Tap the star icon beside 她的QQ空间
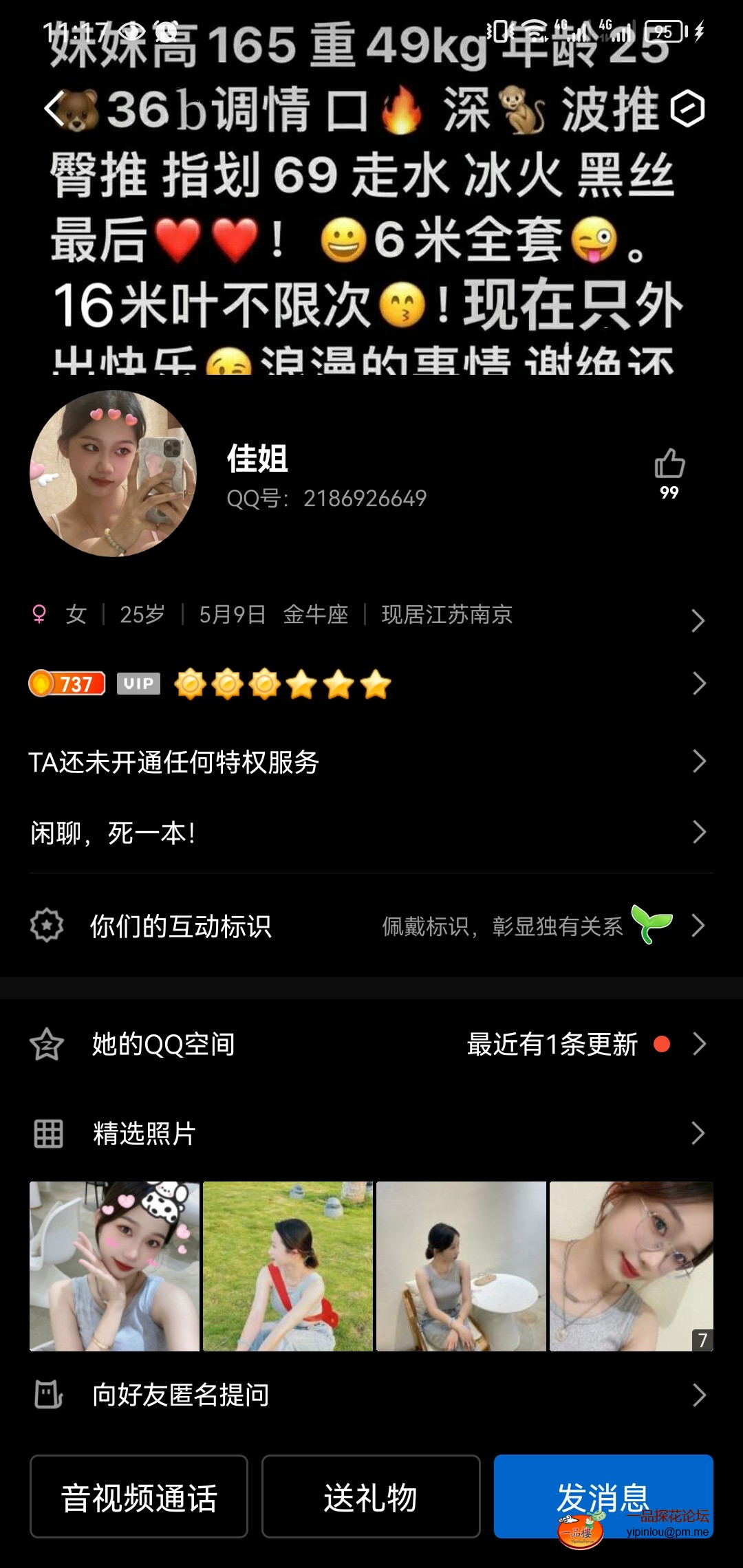The height and width of the screenshot is (1568, 743). point(46,1043)
